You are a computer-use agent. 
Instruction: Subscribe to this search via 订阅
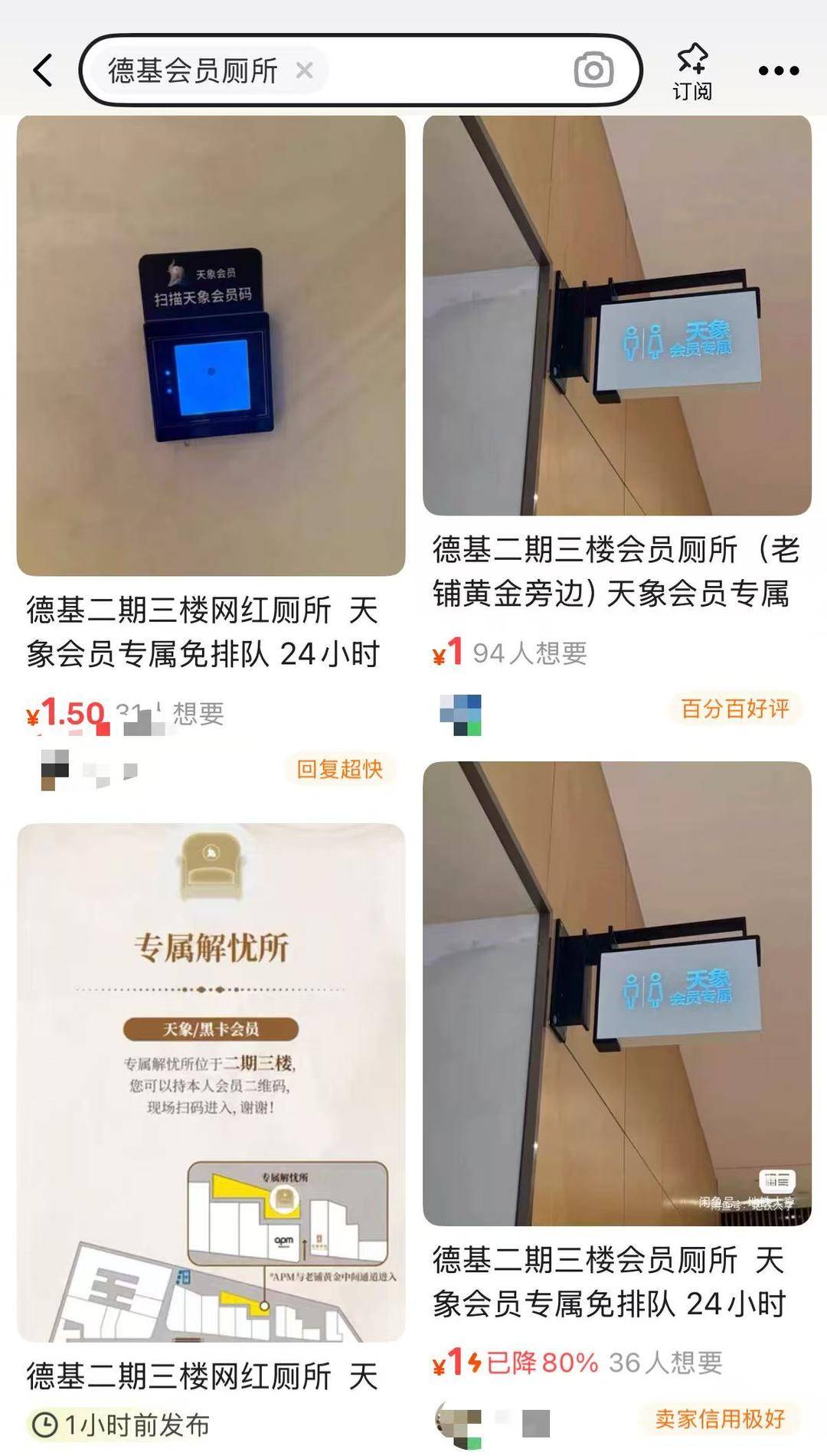coord(692,72)
